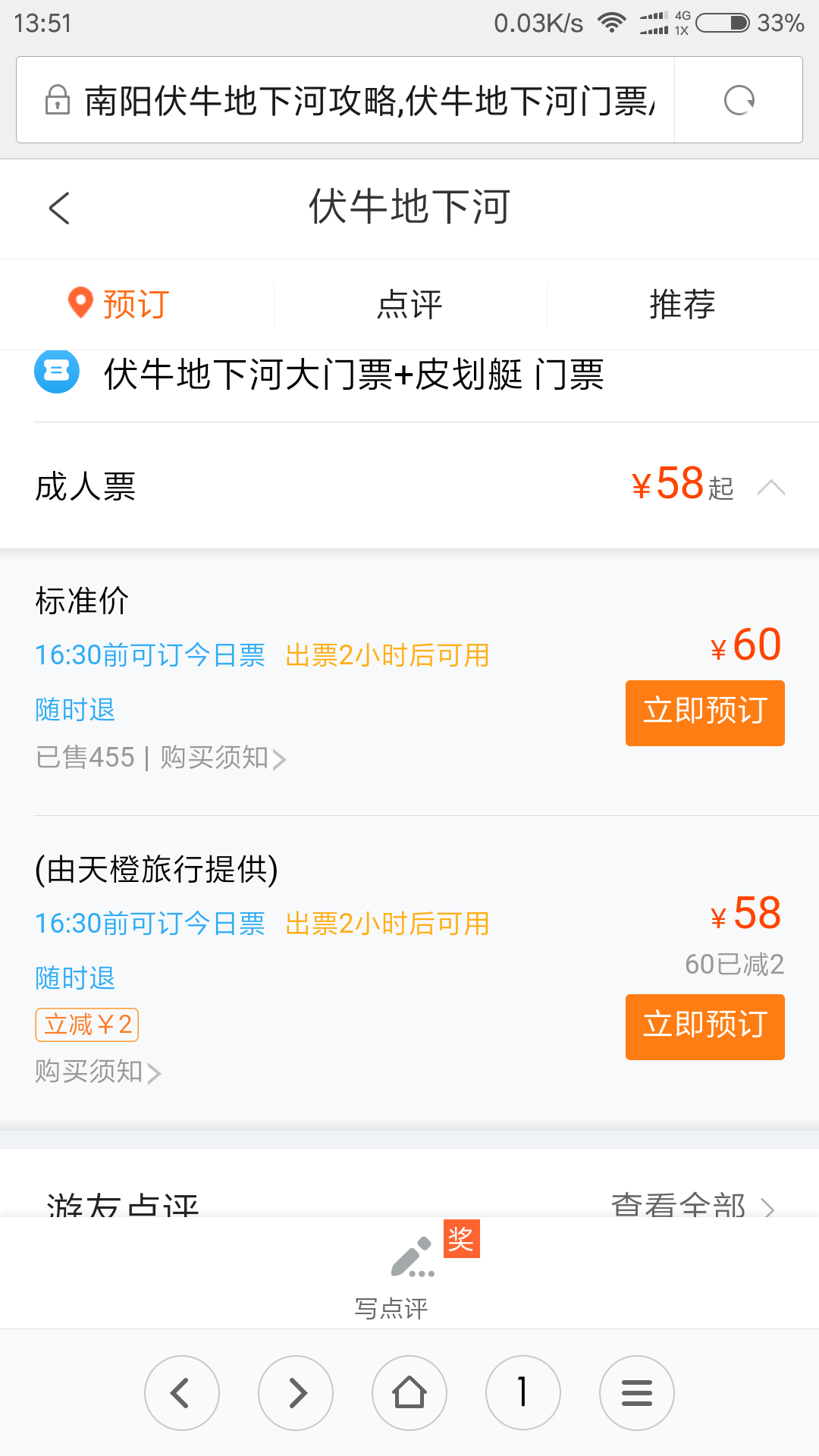This screenshot has width=819, height=1456.
Task: Select the 预订 tab
Action: click(x=121, y=305)
